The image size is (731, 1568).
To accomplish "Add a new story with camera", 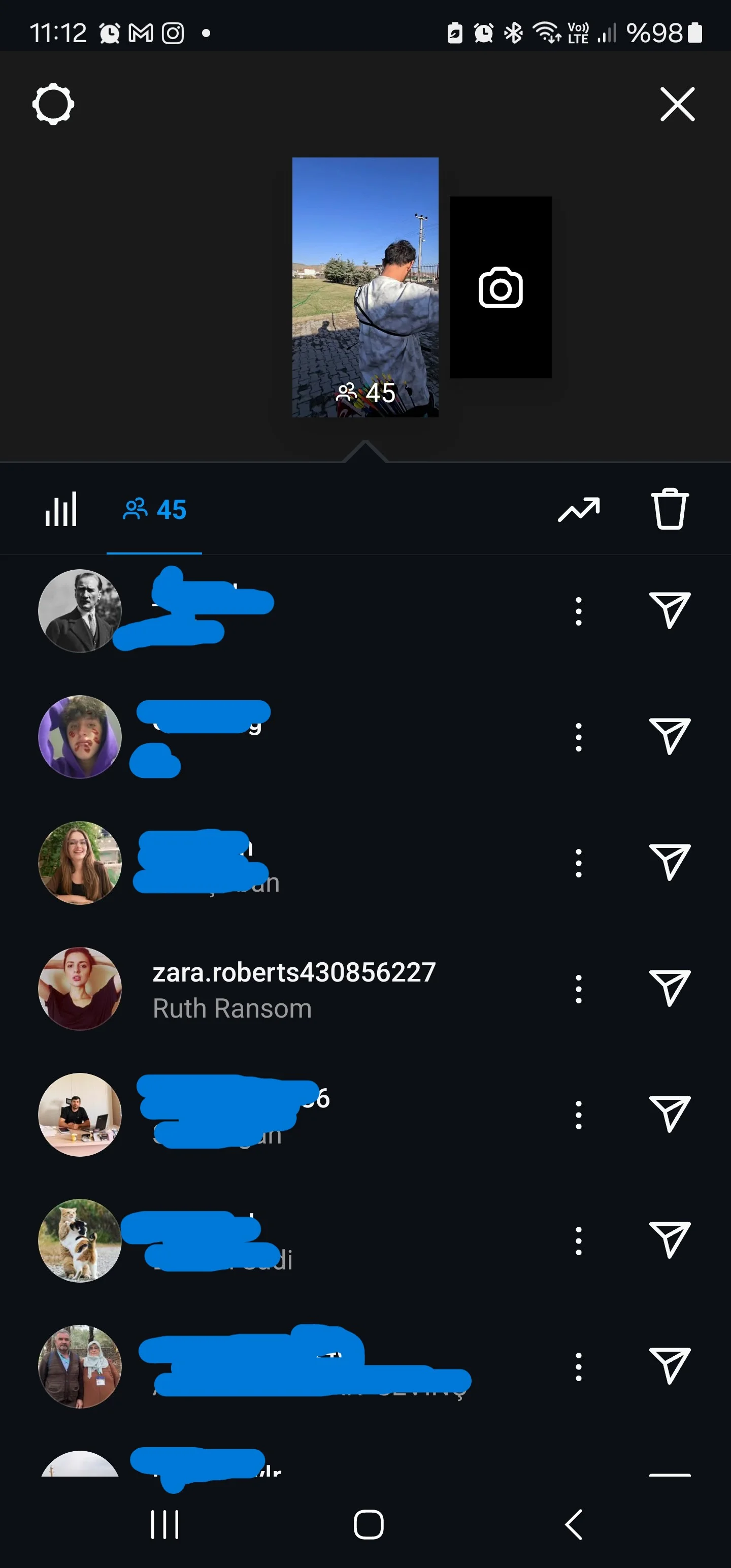I will tap(501, 287).
